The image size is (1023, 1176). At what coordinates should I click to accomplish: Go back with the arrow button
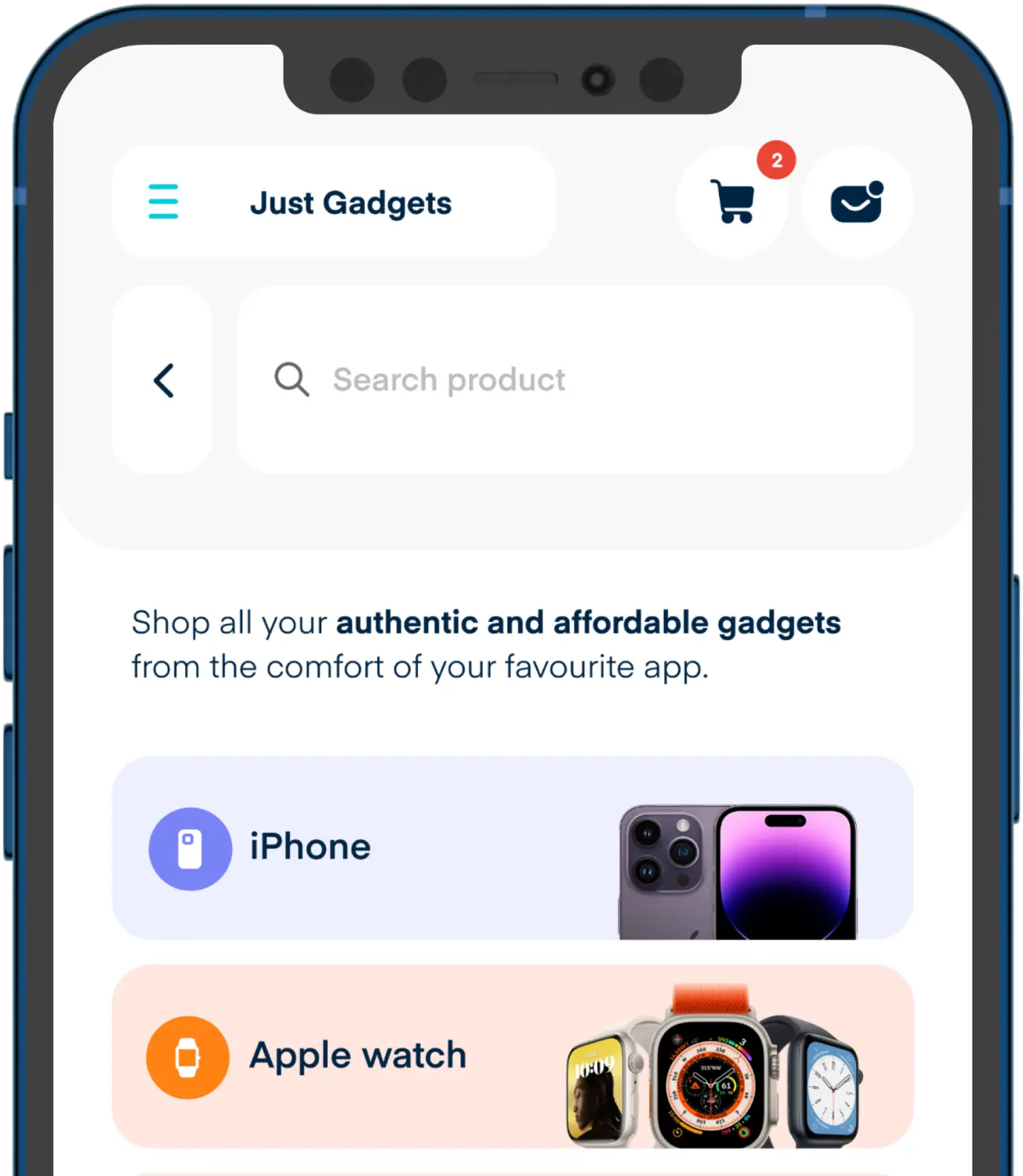tap(163, 380)
